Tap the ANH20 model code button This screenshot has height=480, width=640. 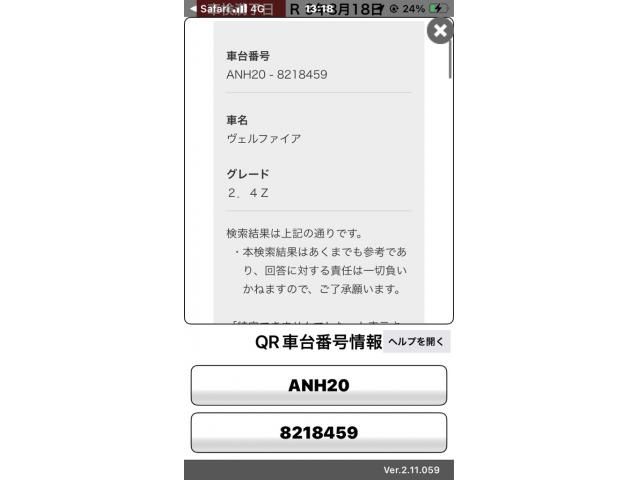pos(318,385)
